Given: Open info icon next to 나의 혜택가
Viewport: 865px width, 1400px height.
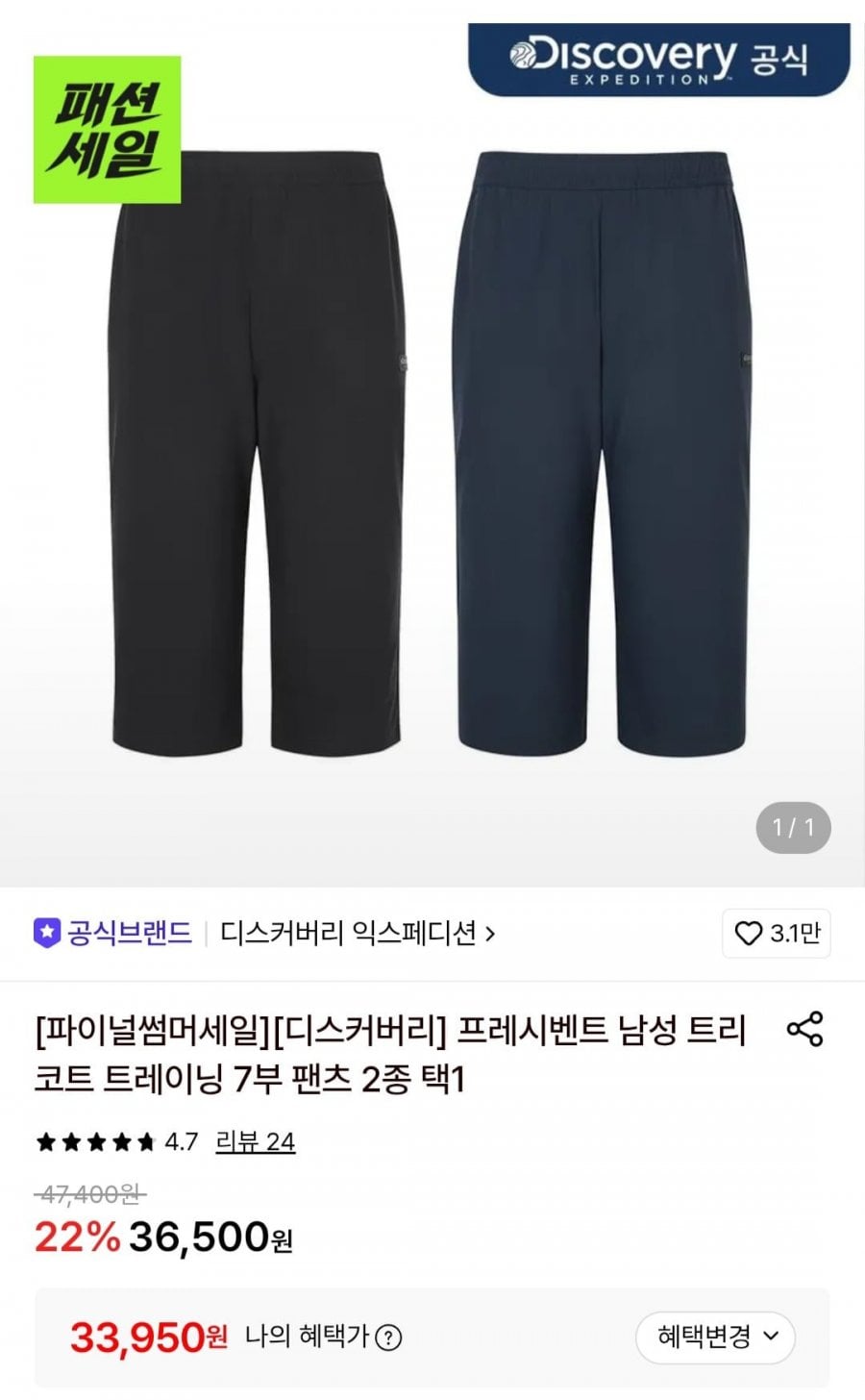Looking at the screenshot, I should [x=388, y=1337].
